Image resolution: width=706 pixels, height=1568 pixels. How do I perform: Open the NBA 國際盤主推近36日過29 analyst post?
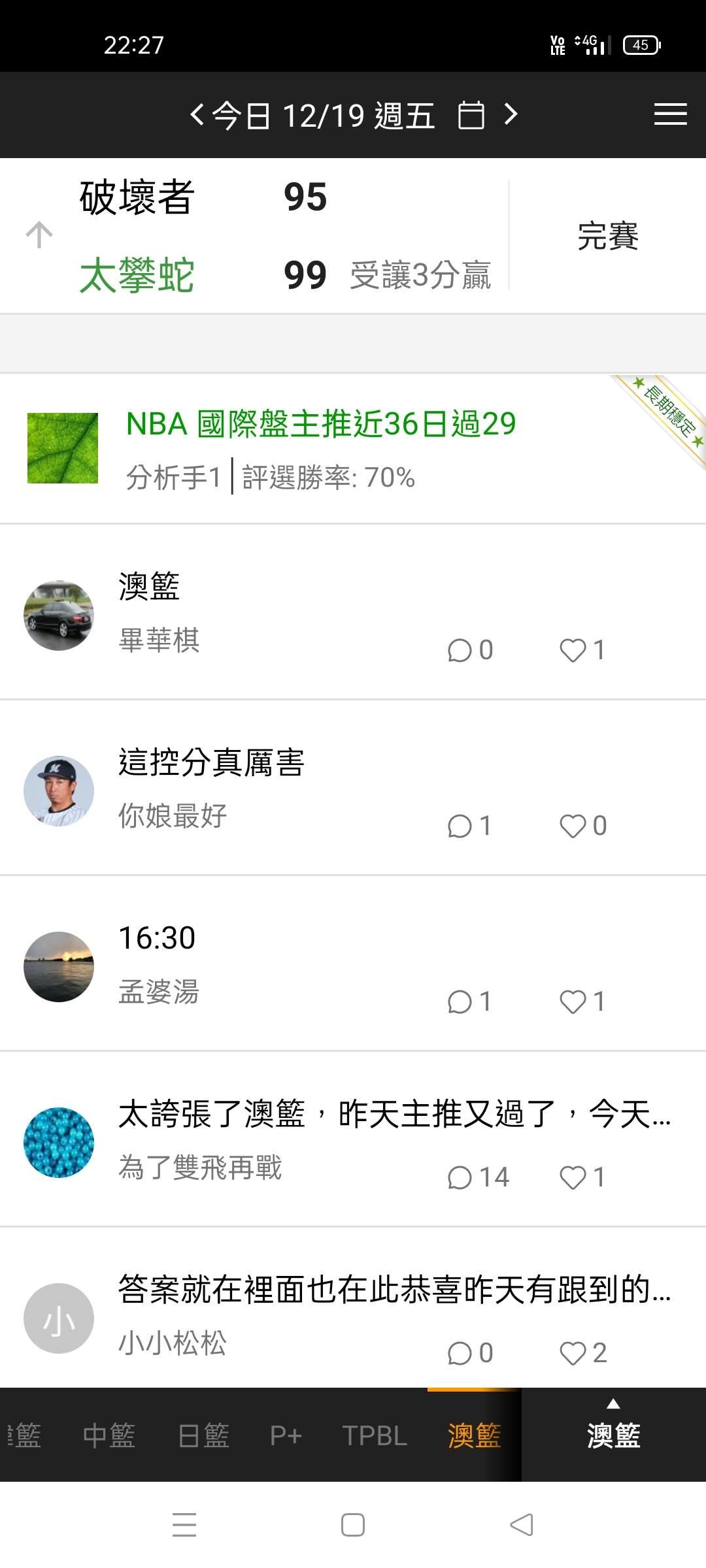(320, 424)
